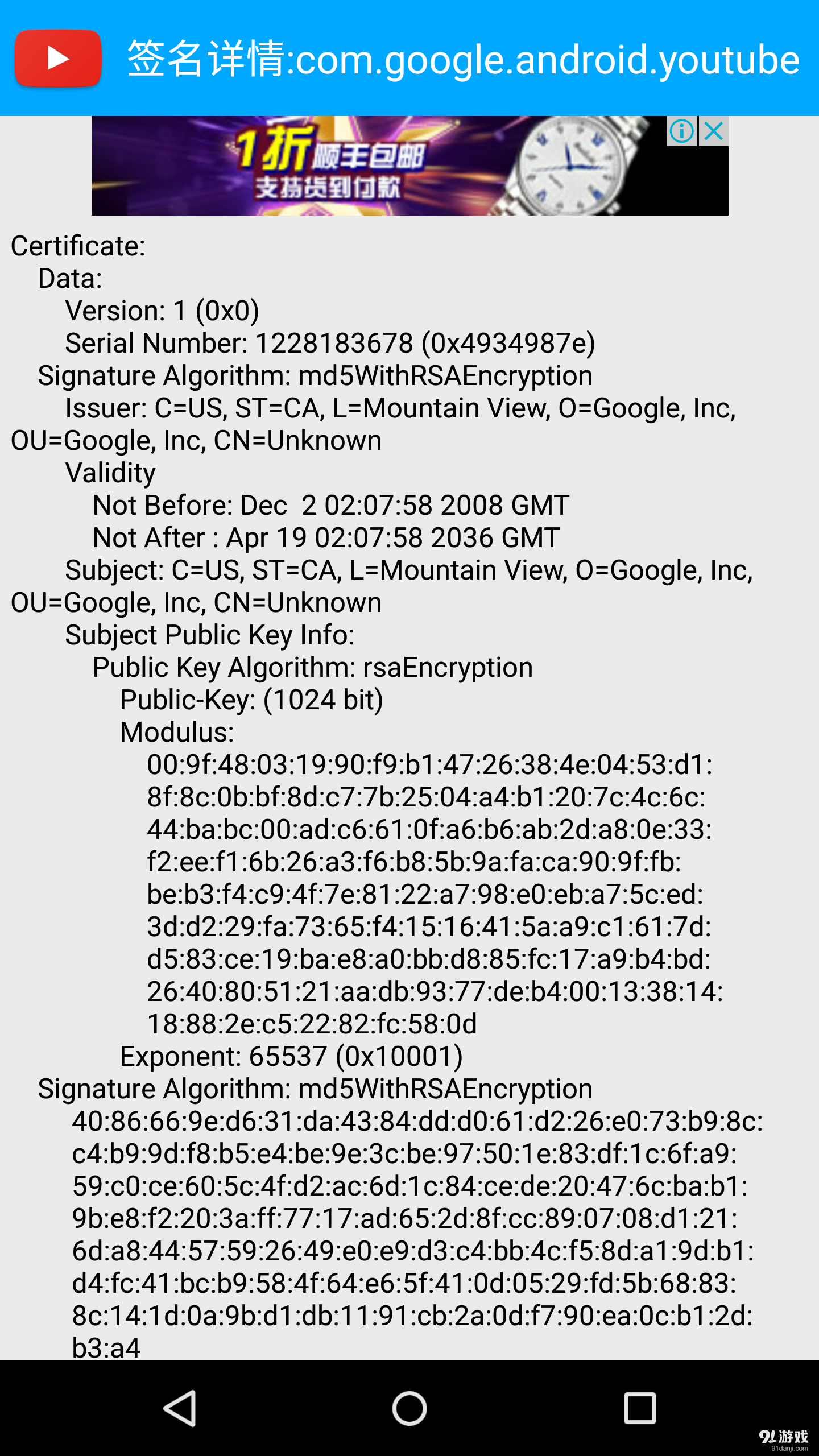819x1456 pixels.
Task: Click the Public-Key 1024 bit entry
Action: [252, 700]
